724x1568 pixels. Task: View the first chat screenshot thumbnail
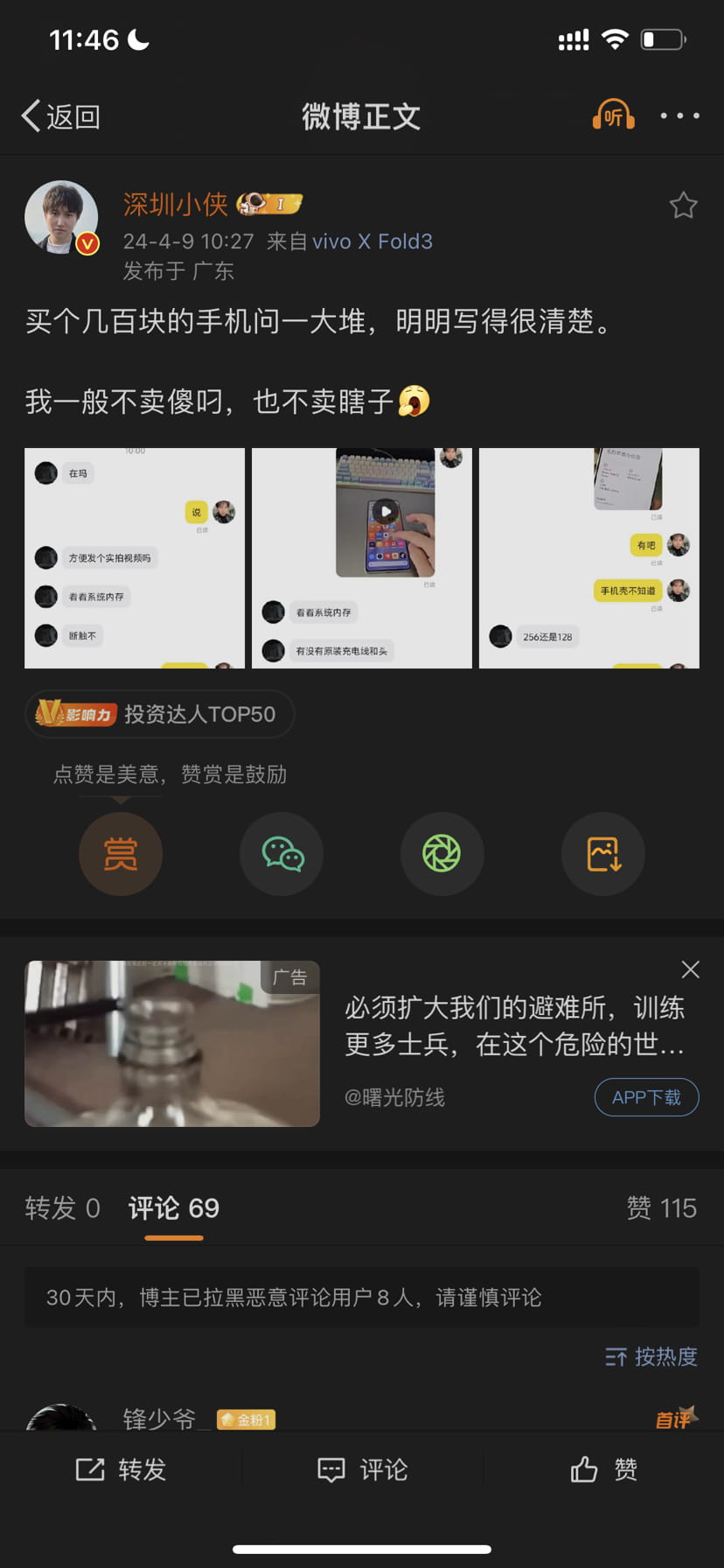(x=135, y=557)
